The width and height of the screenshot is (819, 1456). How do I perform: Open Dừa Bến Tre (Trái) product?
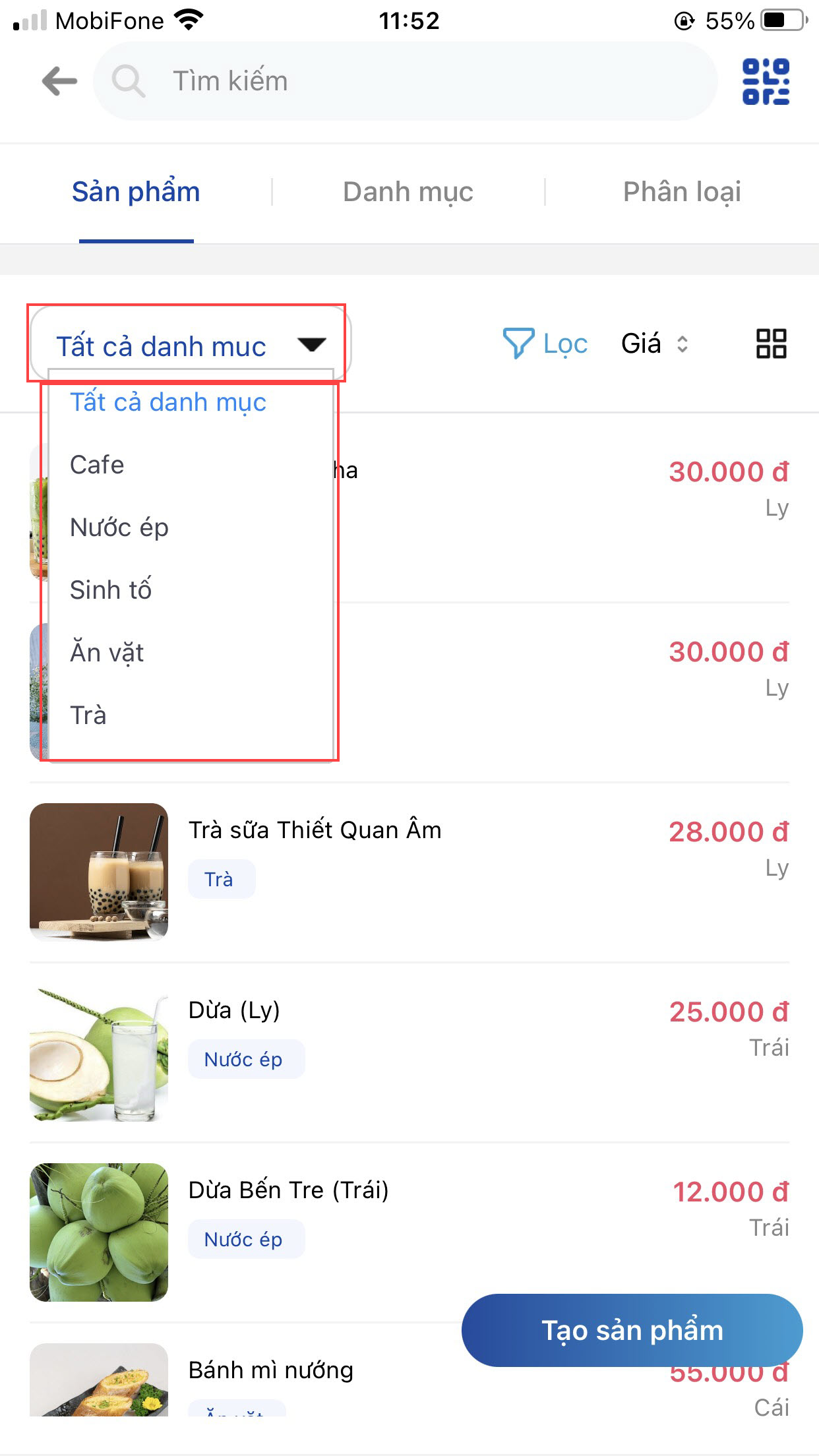(288, 1190)
